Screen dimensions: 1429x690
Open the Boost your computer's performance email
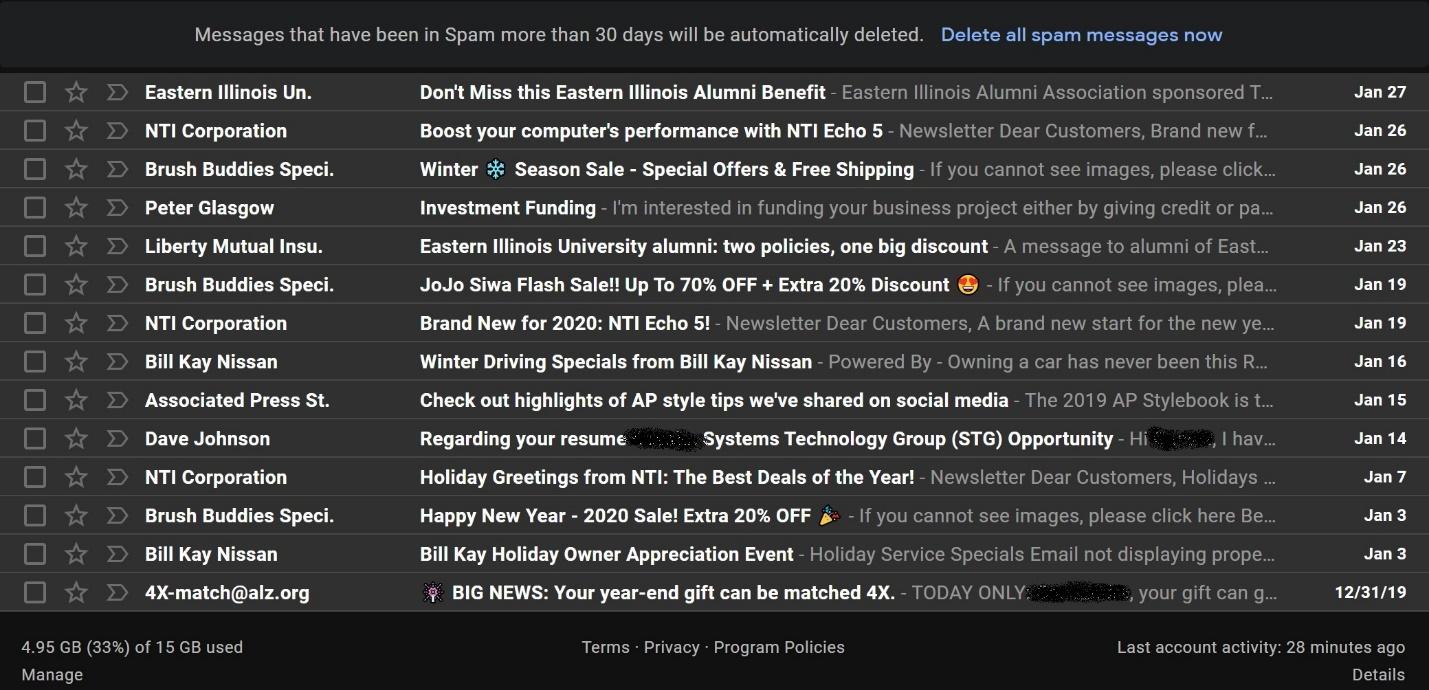650,131
